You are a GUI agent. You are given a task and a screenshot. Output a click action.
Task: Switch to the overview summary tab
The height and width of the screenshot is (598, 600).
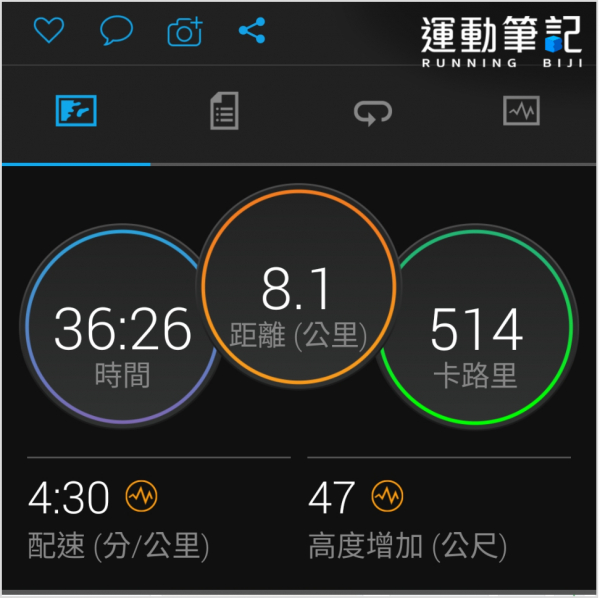click(x=76, y=112)
